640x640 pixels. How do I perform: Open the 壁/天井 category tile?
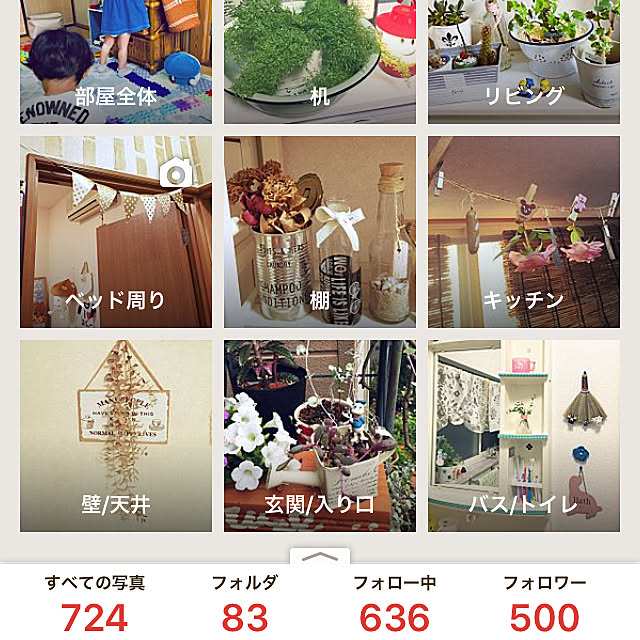(116, 436)
